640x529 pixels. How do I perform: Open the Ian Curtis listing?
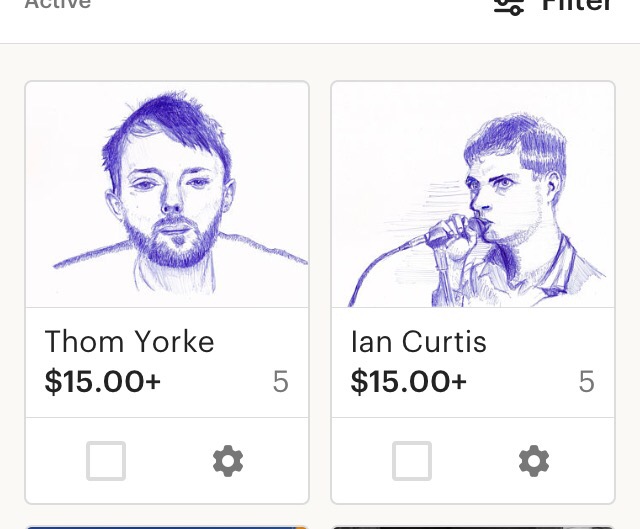tap(473, 196)
